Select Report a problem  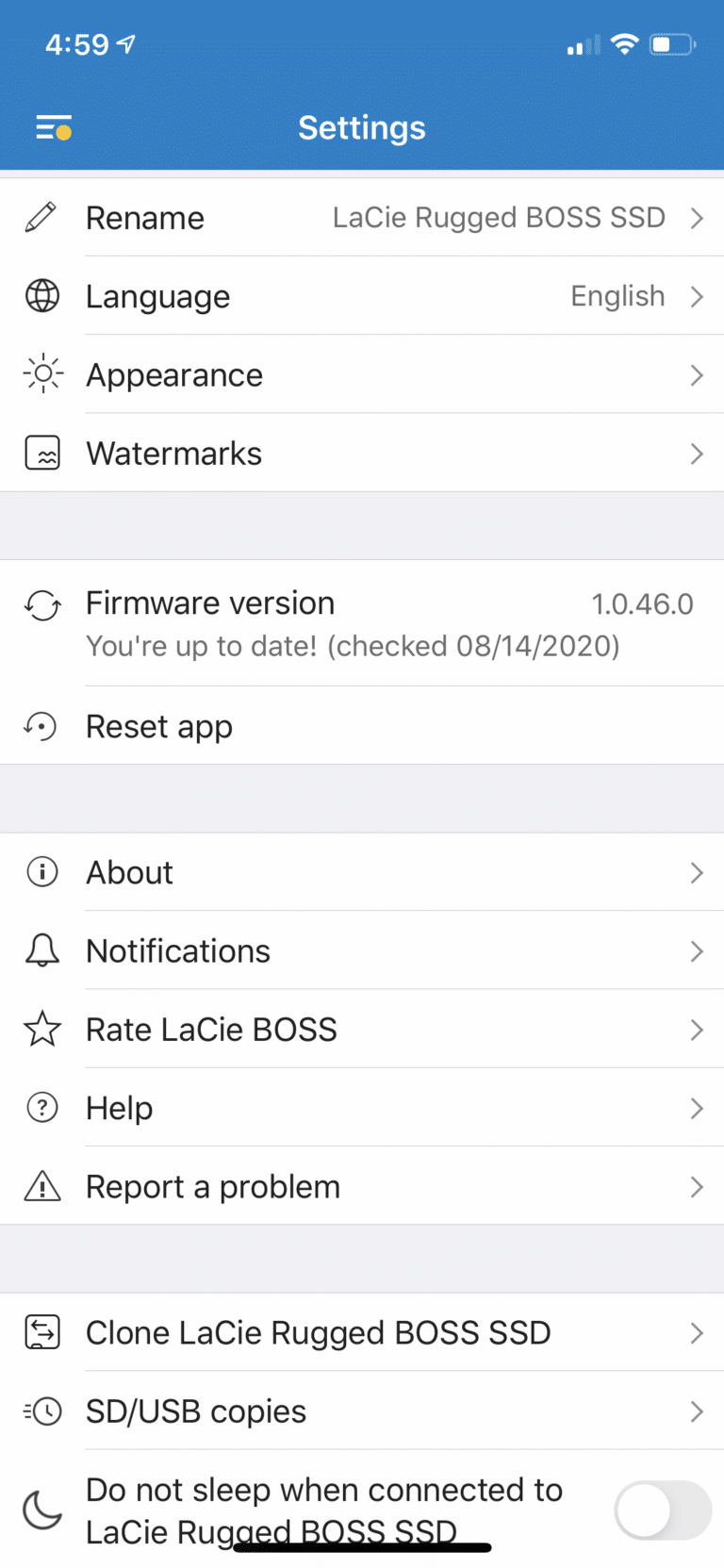(362, 1186)
